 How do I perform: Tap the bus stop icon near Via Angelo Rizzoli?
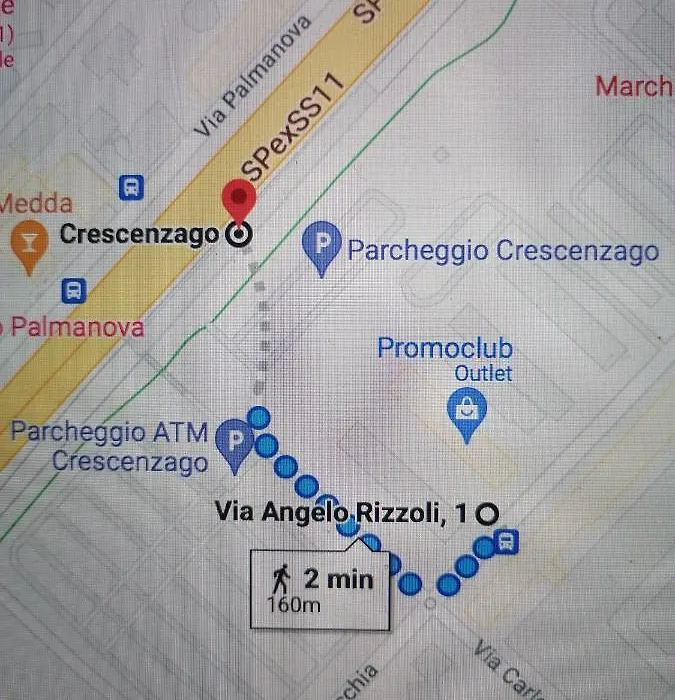click(x=506, y=542)
